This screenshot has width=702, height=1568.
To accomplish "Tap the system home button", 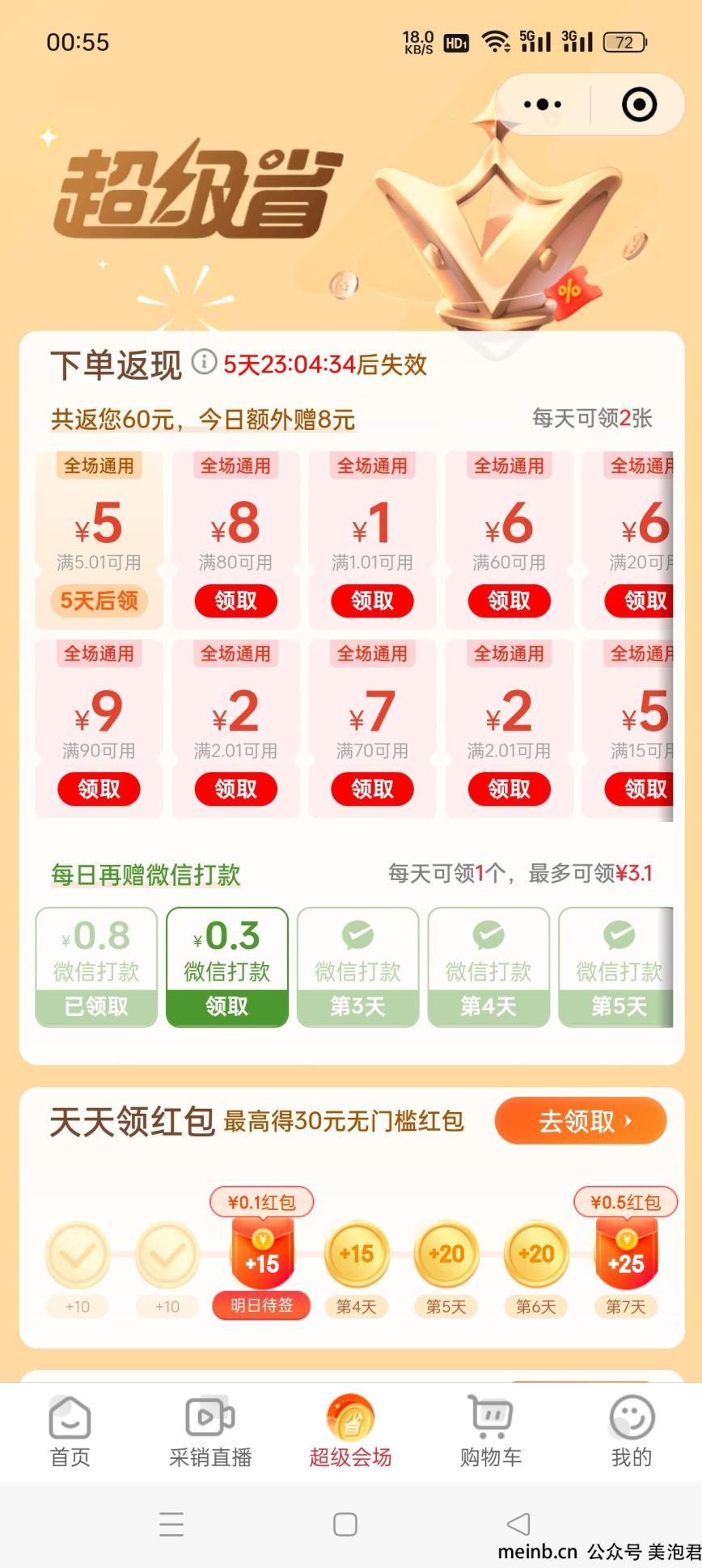I will 345,1524.
